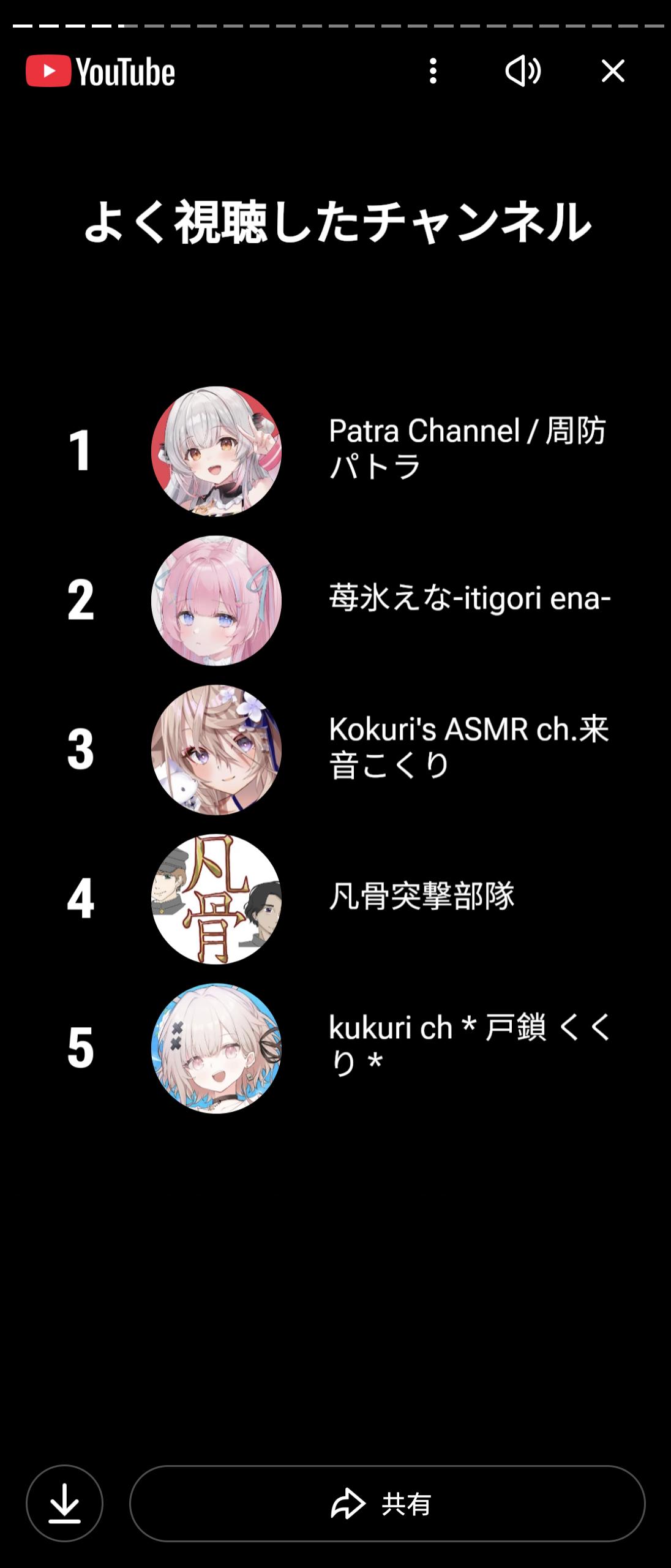
Task: Open Kokuri's ASMR ch.来音こくり channel
Action: pyautogui.click(x=335, y=750)
